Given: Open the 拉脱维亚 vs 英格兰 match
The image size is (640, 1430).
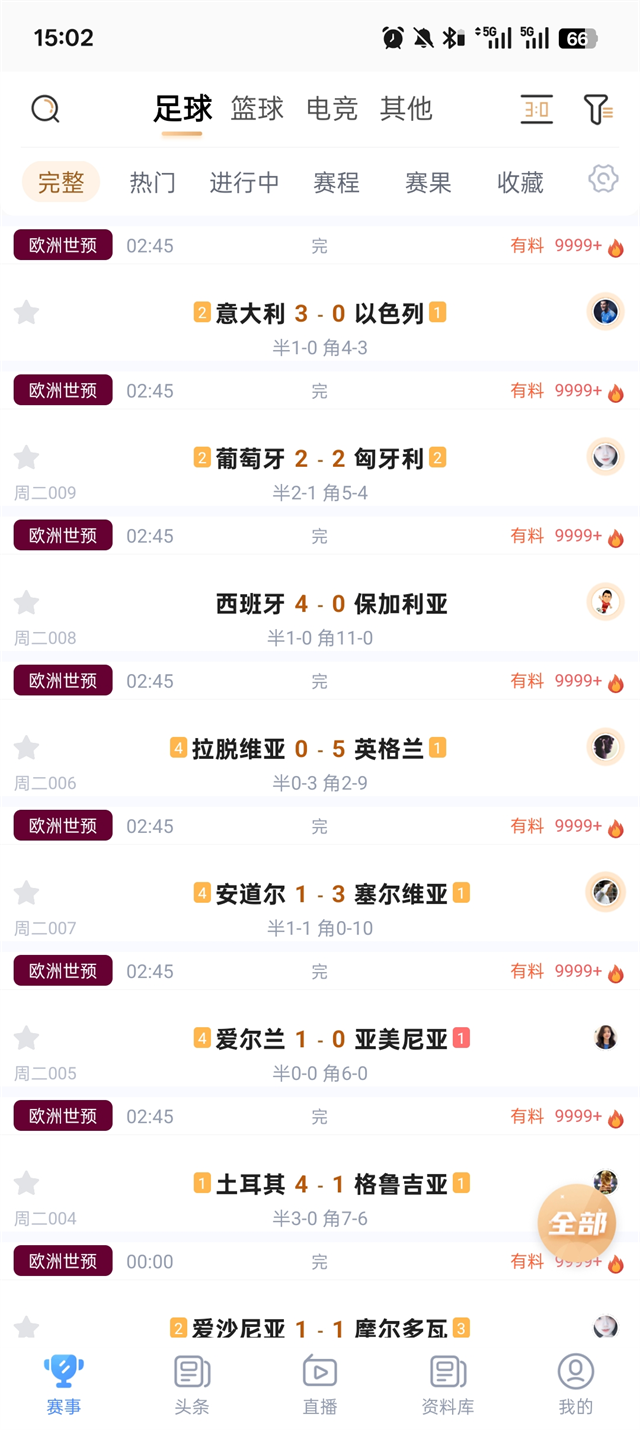Looking at the screenshot, I should 320,749.
